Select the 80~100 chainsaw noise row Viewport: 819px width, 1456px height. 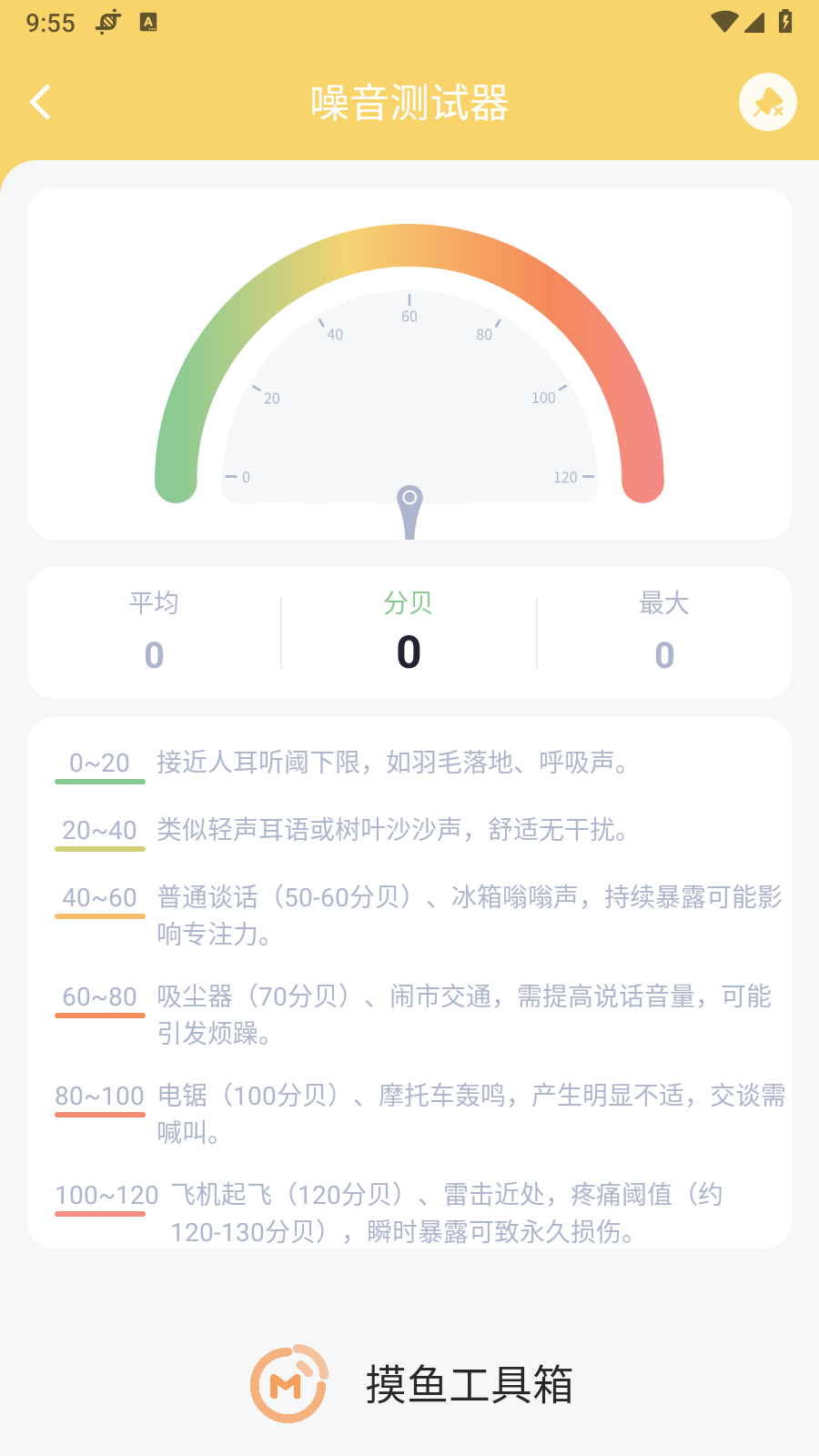(98, 1096)
